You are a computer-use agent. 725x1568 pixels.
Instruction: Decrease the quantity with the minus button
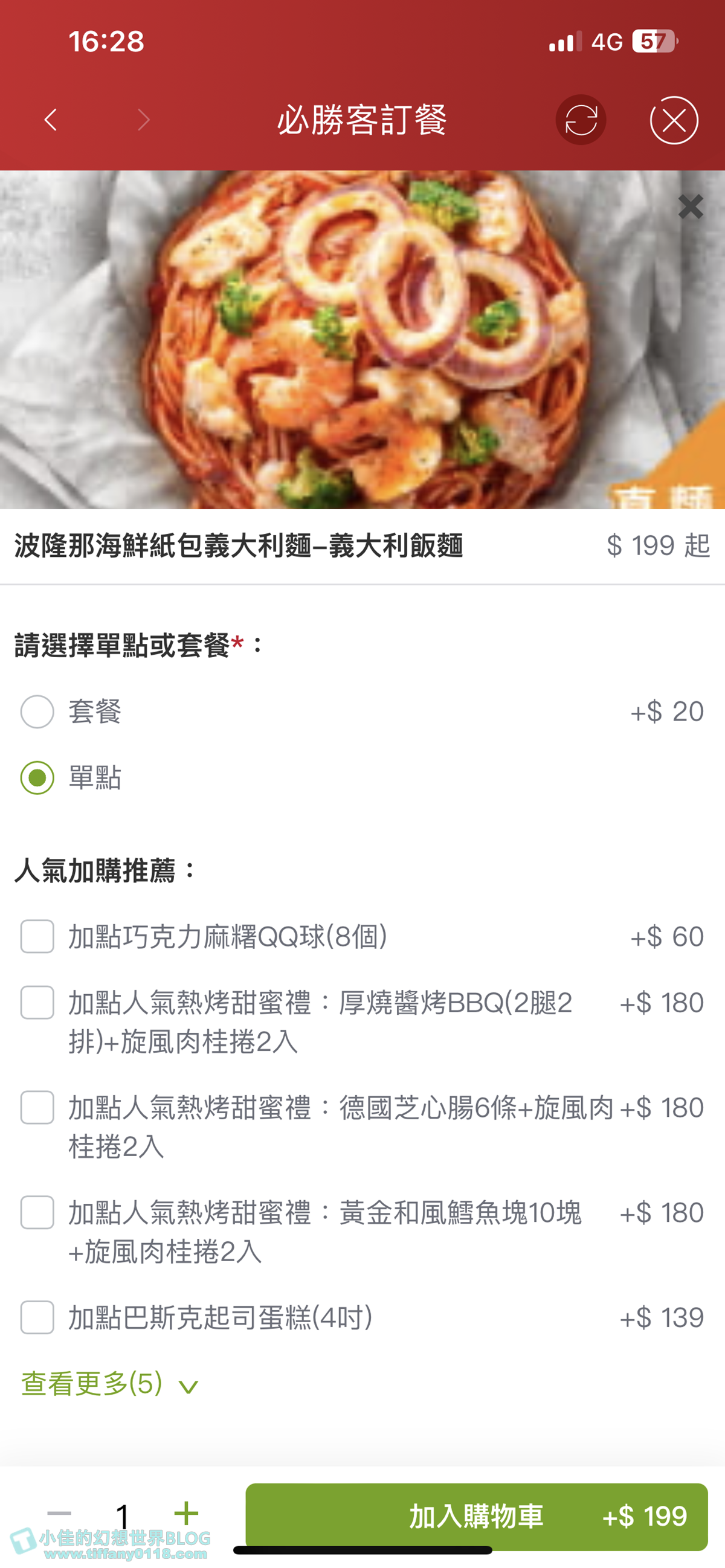click(60, 1513)
